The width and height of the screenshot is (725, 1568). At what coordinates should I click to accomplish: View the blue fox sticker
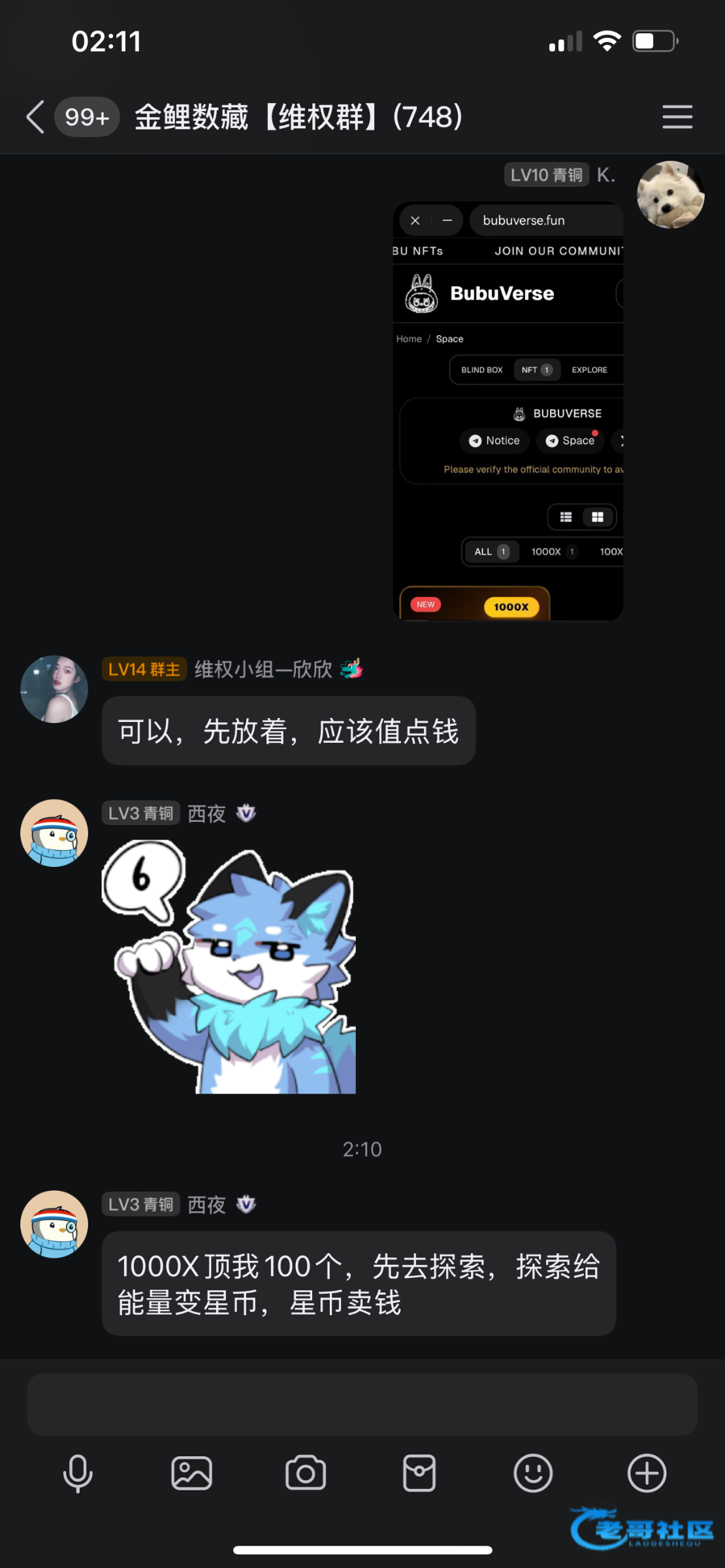(x=230, y=966)
